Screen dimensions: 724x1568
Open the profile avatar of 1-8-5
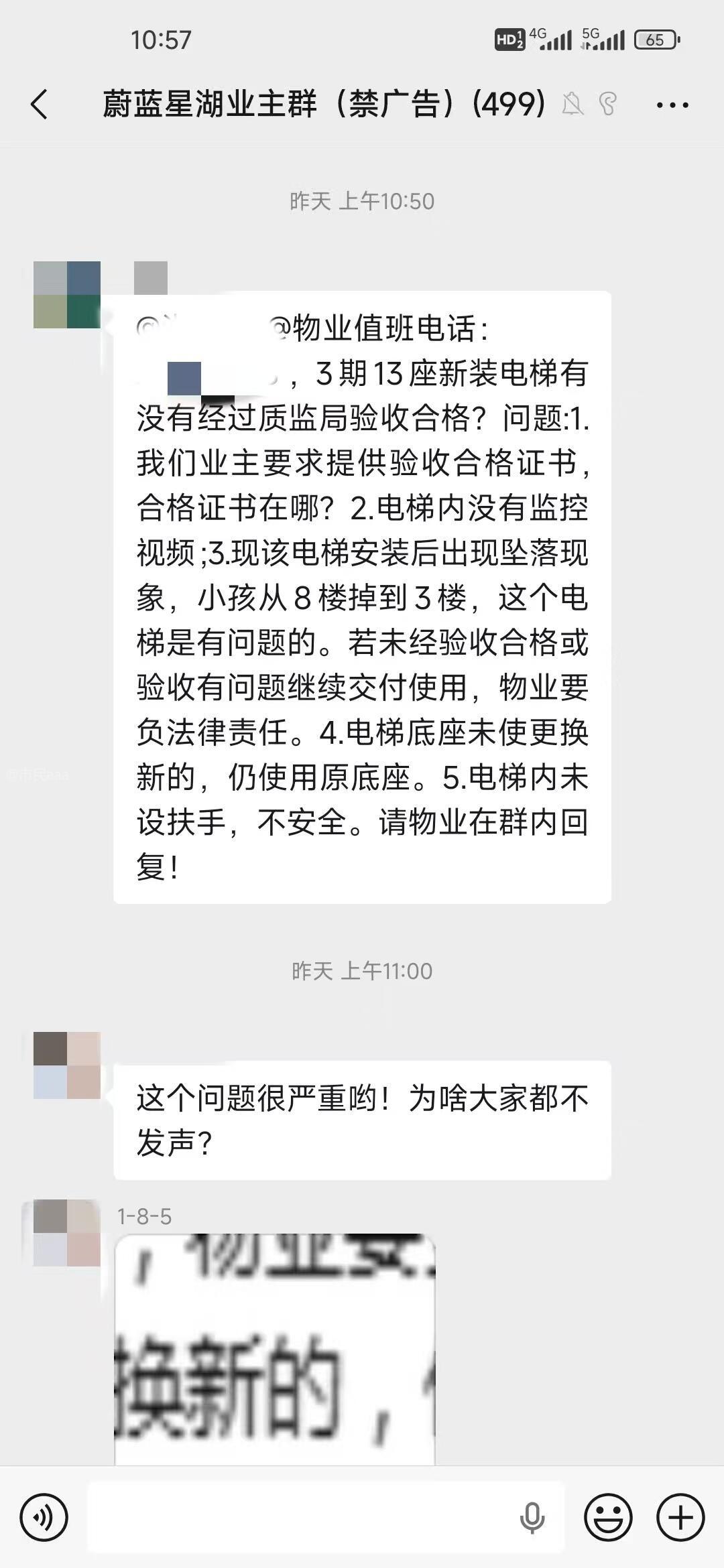pyautogui.click(x=67, y=1233)
